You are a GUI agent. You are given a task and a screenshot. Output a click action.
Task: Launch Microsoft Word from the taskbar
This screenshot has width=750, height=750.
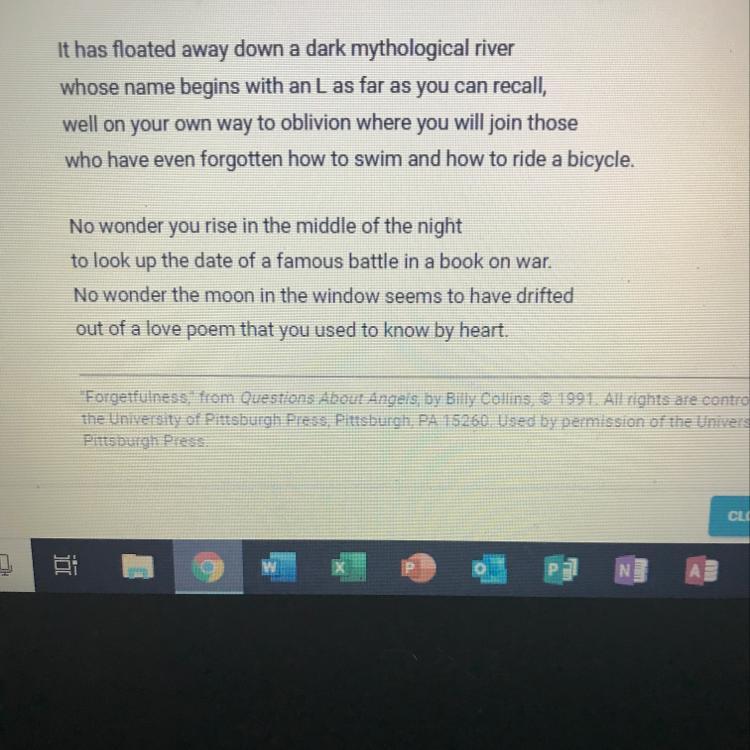point(278,567)
